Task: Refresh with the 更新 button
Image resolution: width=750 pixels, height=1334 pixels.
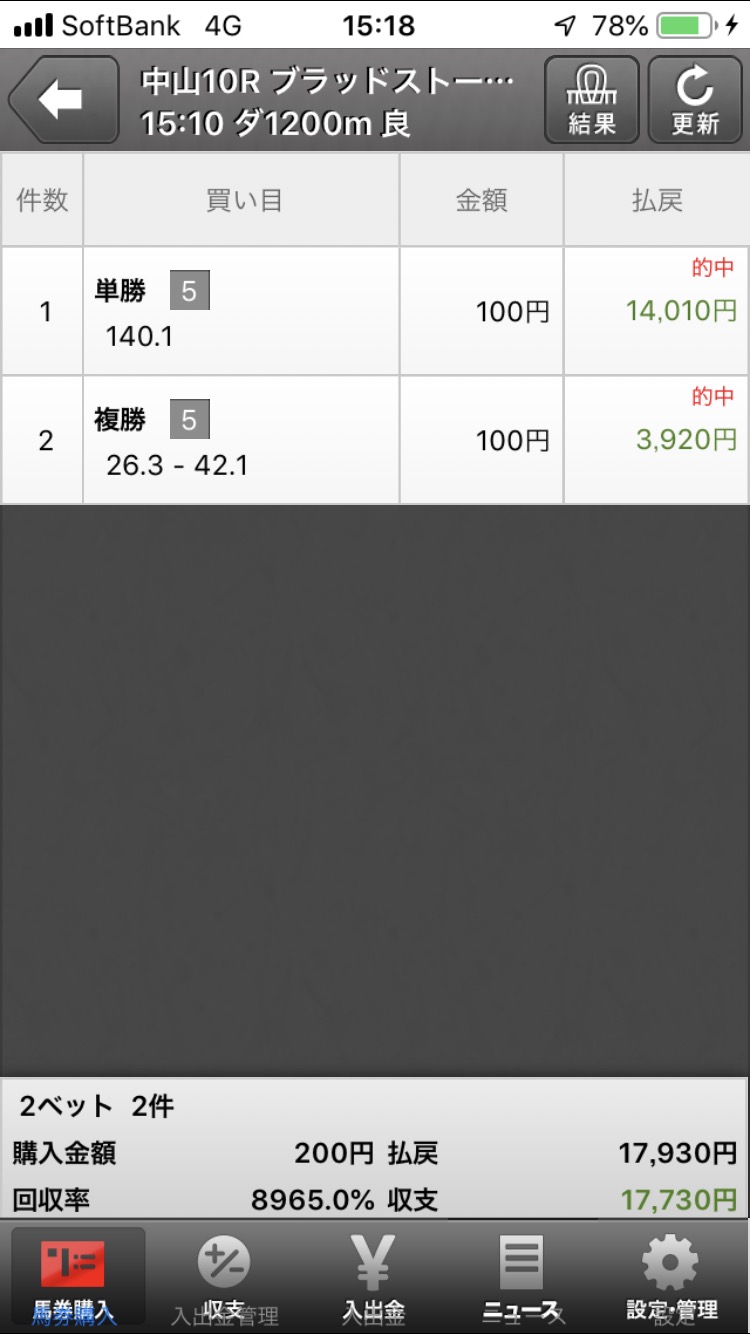Action: 696,100
